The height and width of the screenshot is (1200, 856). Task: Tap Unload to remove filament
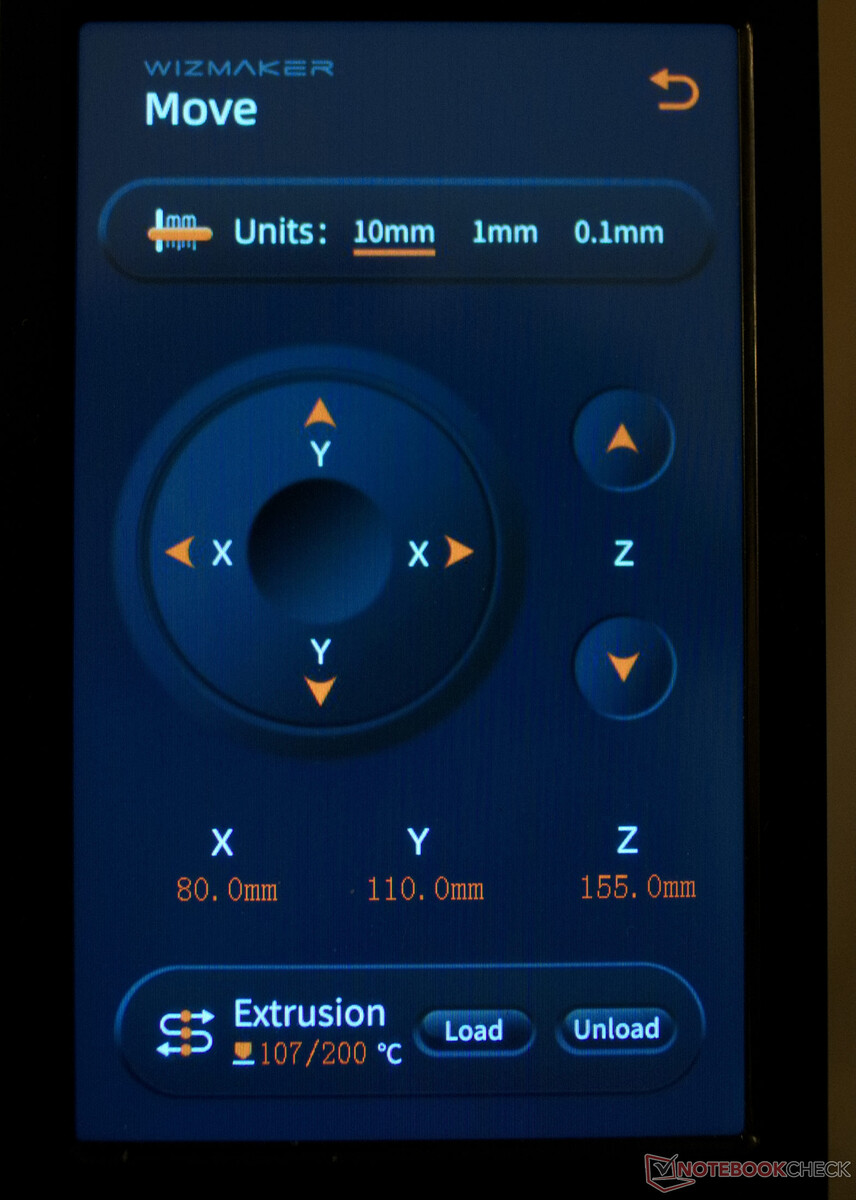[616, 1029]
